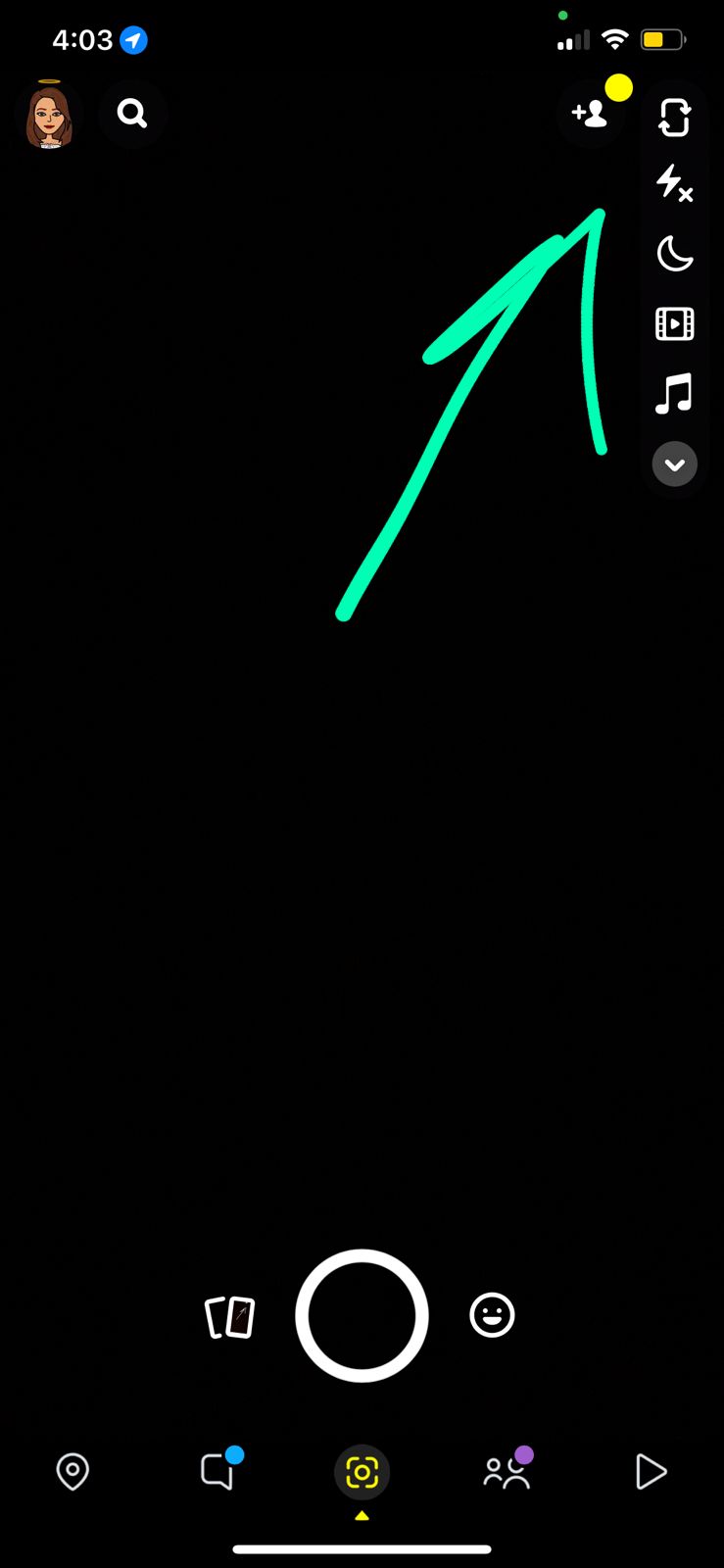The image size is (724, 1568).
Task: Expand more camera tools
Action: tap(674, 464)
